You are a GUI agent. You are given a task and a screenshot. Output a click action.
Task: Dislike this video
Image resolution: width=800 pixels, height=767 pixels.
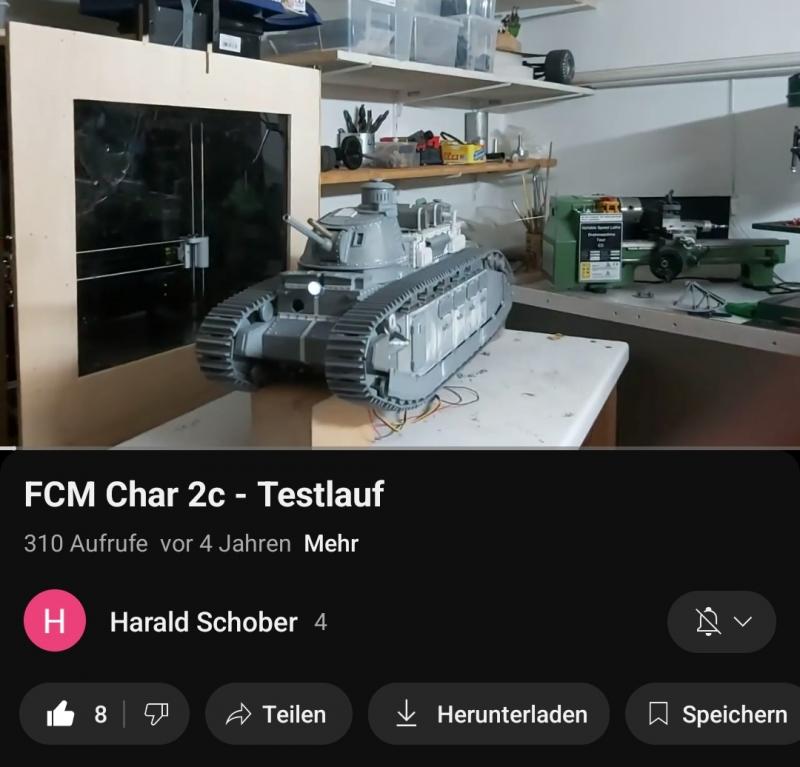[x=156, y=714]
